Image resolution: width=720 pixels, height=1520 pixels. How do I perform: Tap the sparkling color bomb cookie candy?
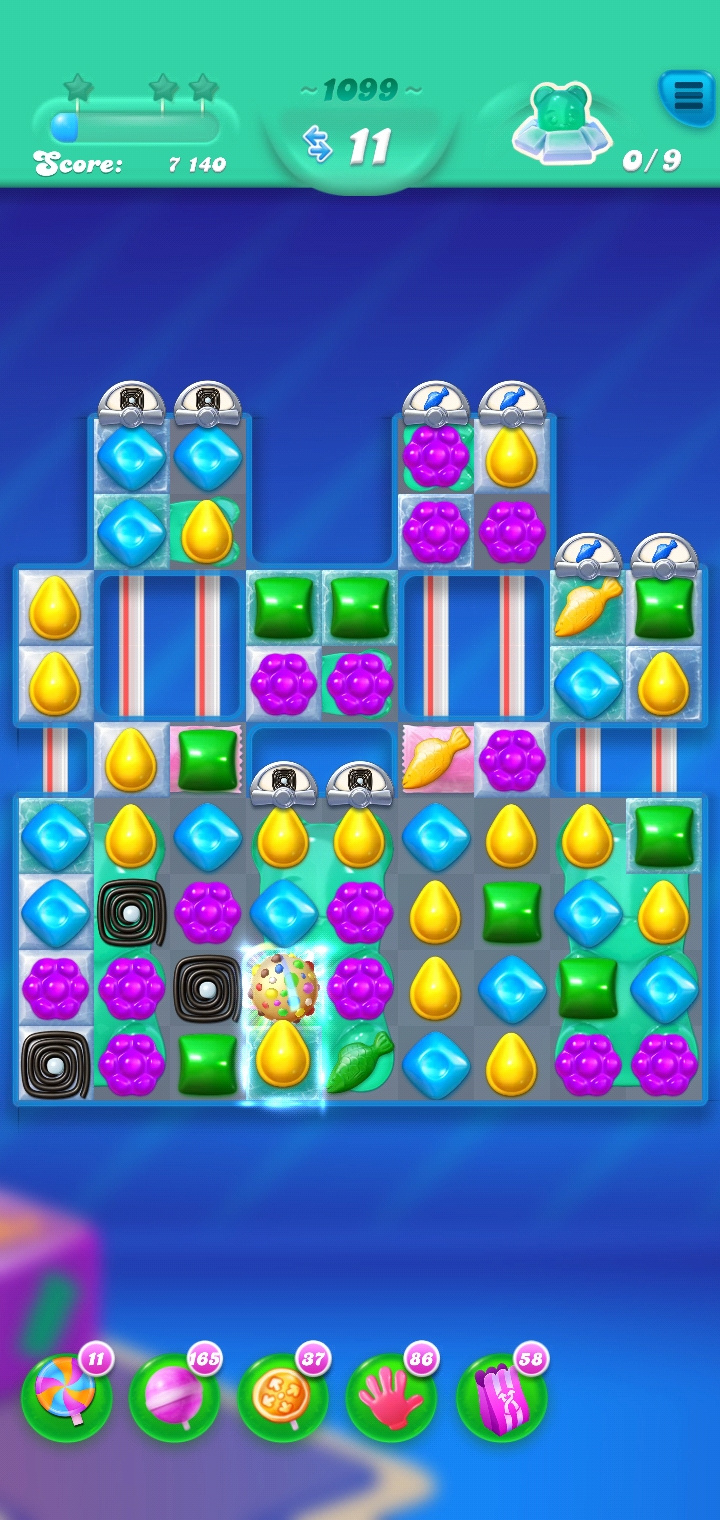[283, 988]
